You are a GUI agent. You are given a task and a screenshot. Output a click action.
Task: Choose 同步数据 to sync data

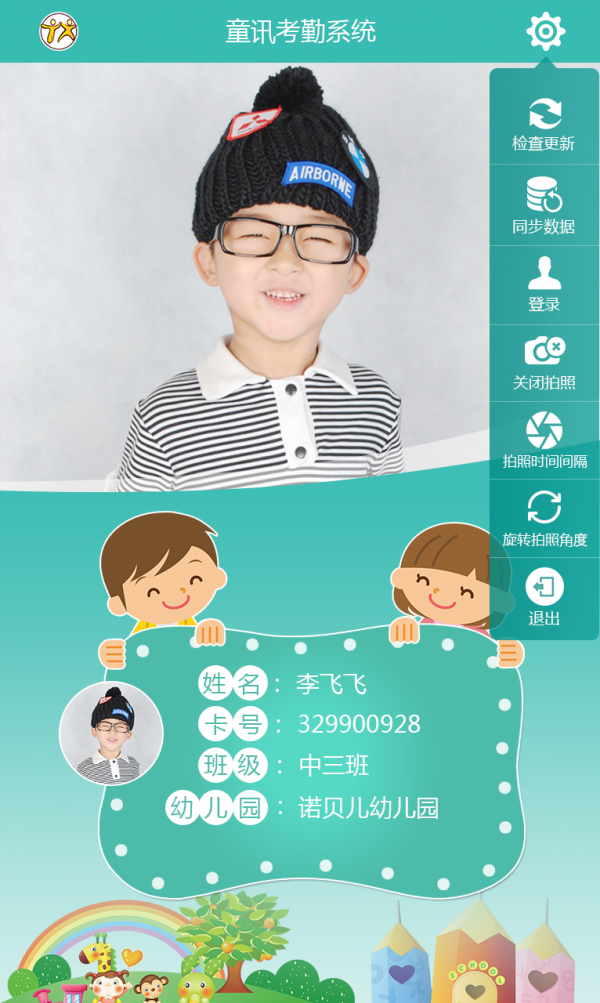pos(544,205)
